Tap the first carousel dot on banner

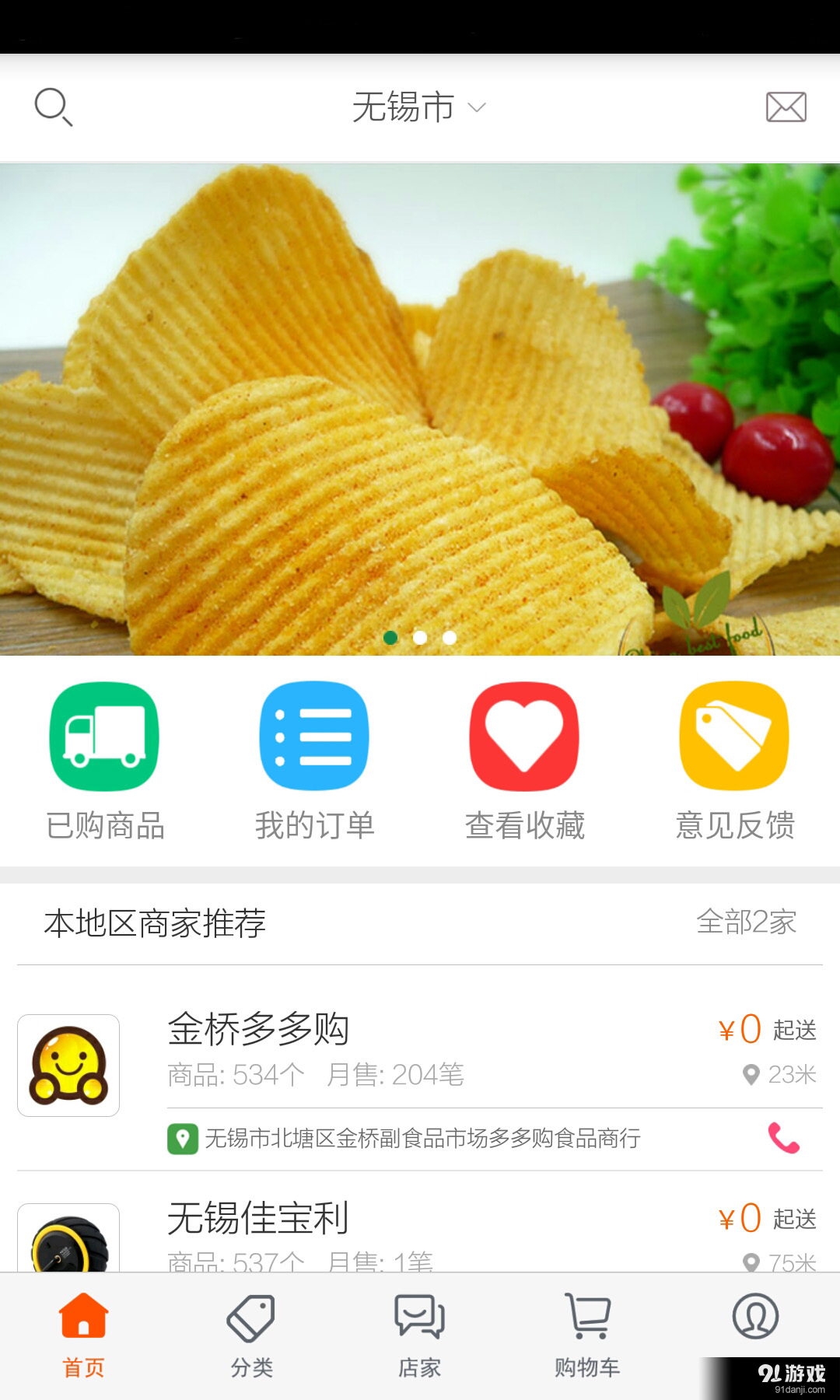[390, 638]
